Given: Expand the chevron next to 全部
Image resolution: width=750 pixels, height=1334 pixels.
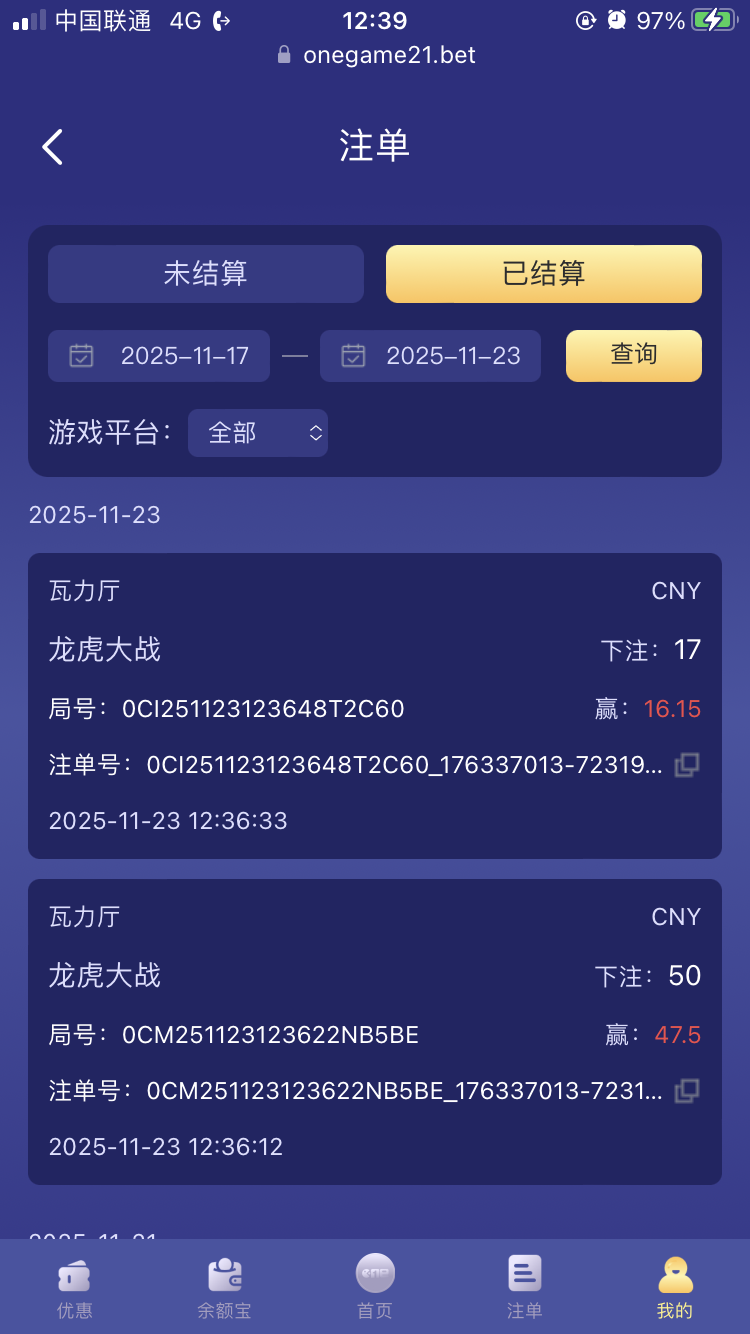Looking at the screenshot, I should pos(314,433).
